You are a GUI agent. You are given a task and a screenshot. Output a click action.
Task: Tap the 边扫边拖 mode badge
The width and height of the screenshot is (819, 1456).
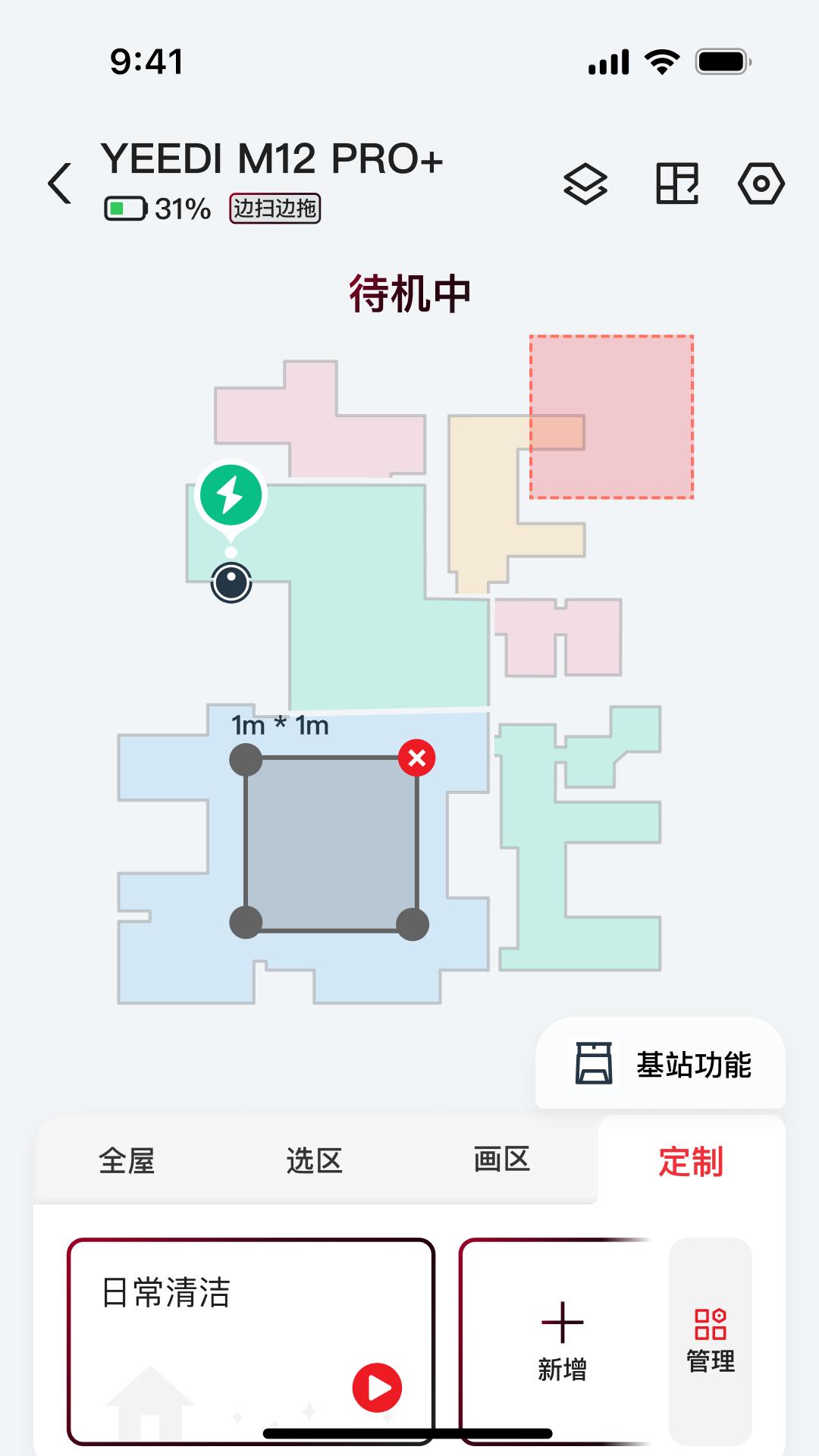click(x=275, y=210)
